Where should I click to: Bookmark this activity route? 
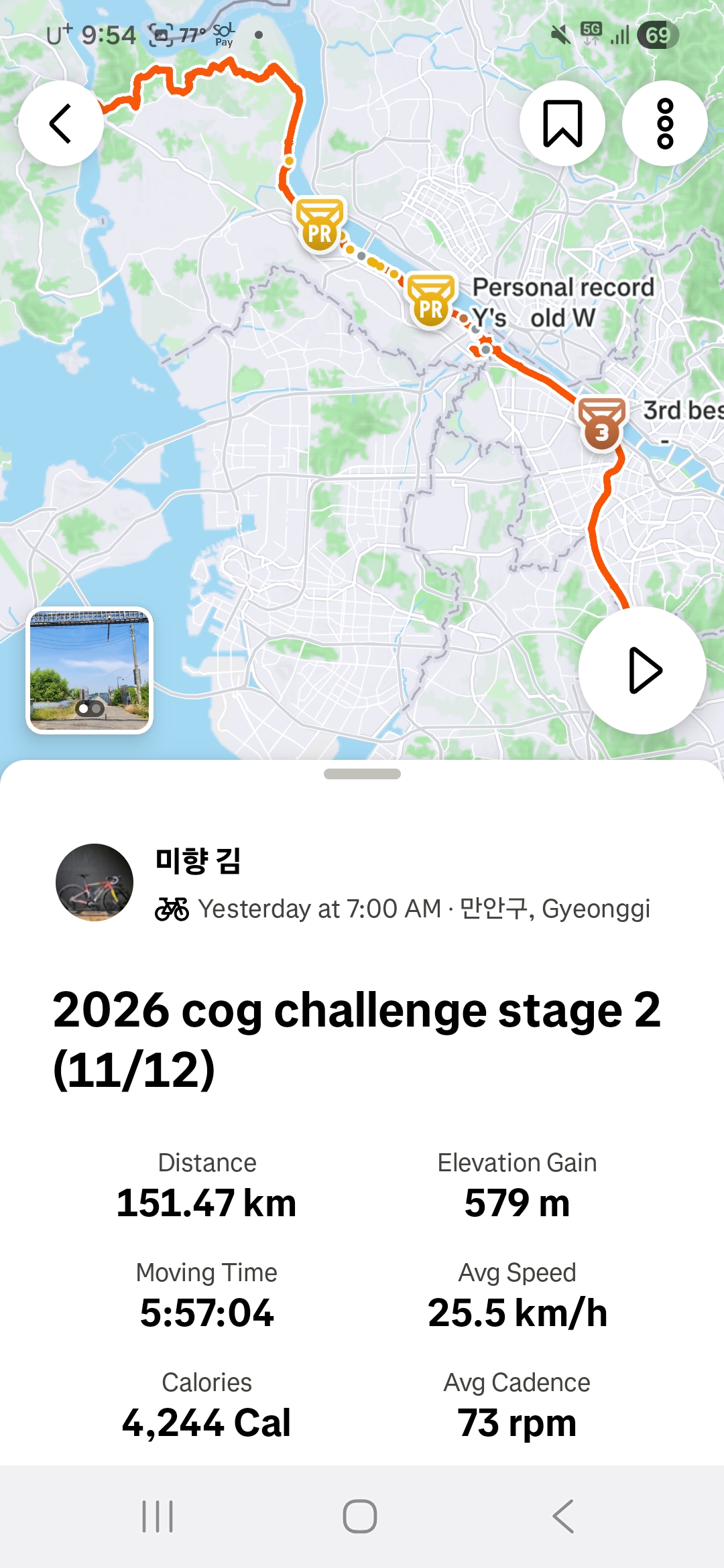[x=562, y=123]
